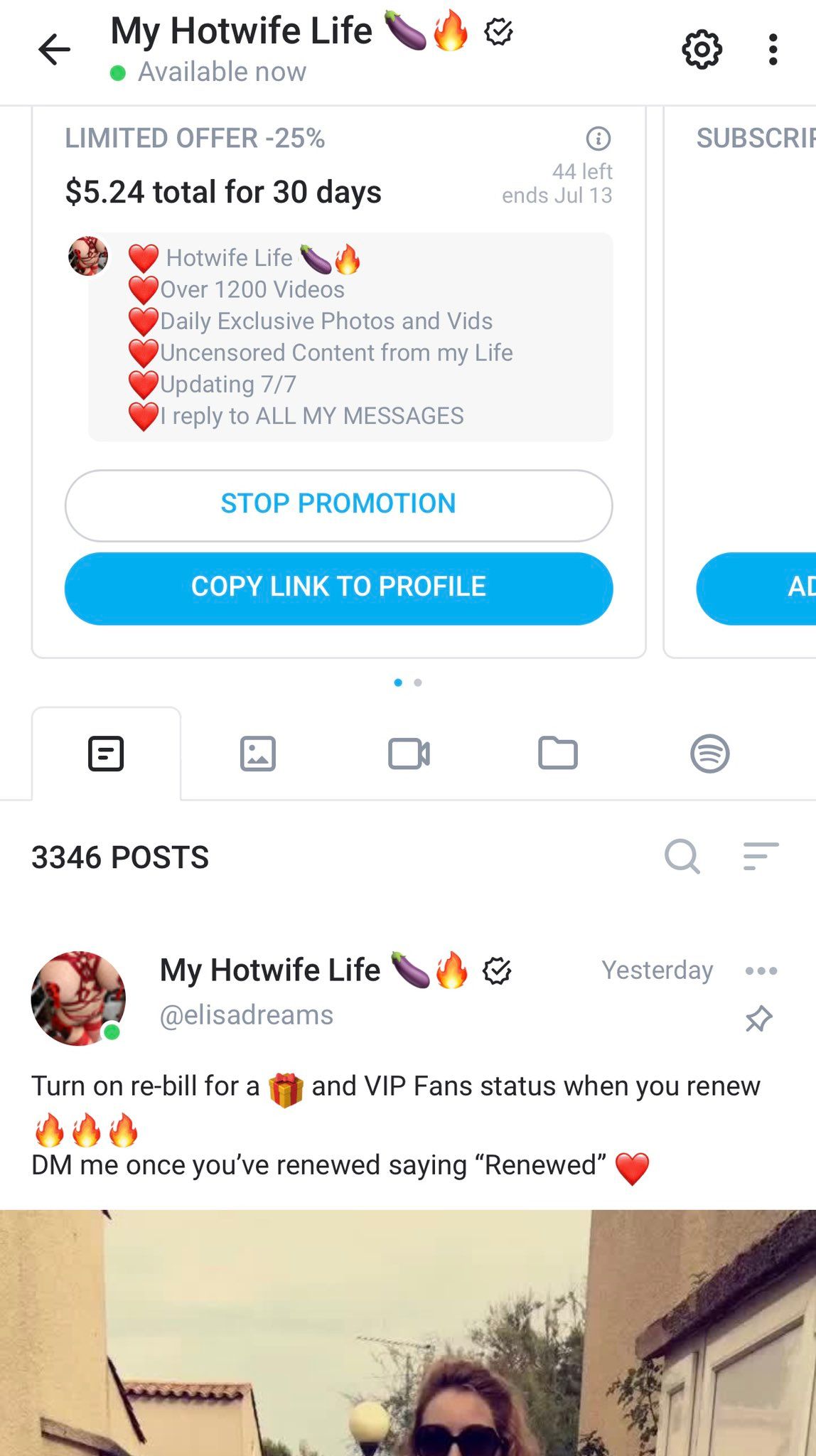Stop the current promotion
The image size is (816, 1456).
tap(338, 505)
